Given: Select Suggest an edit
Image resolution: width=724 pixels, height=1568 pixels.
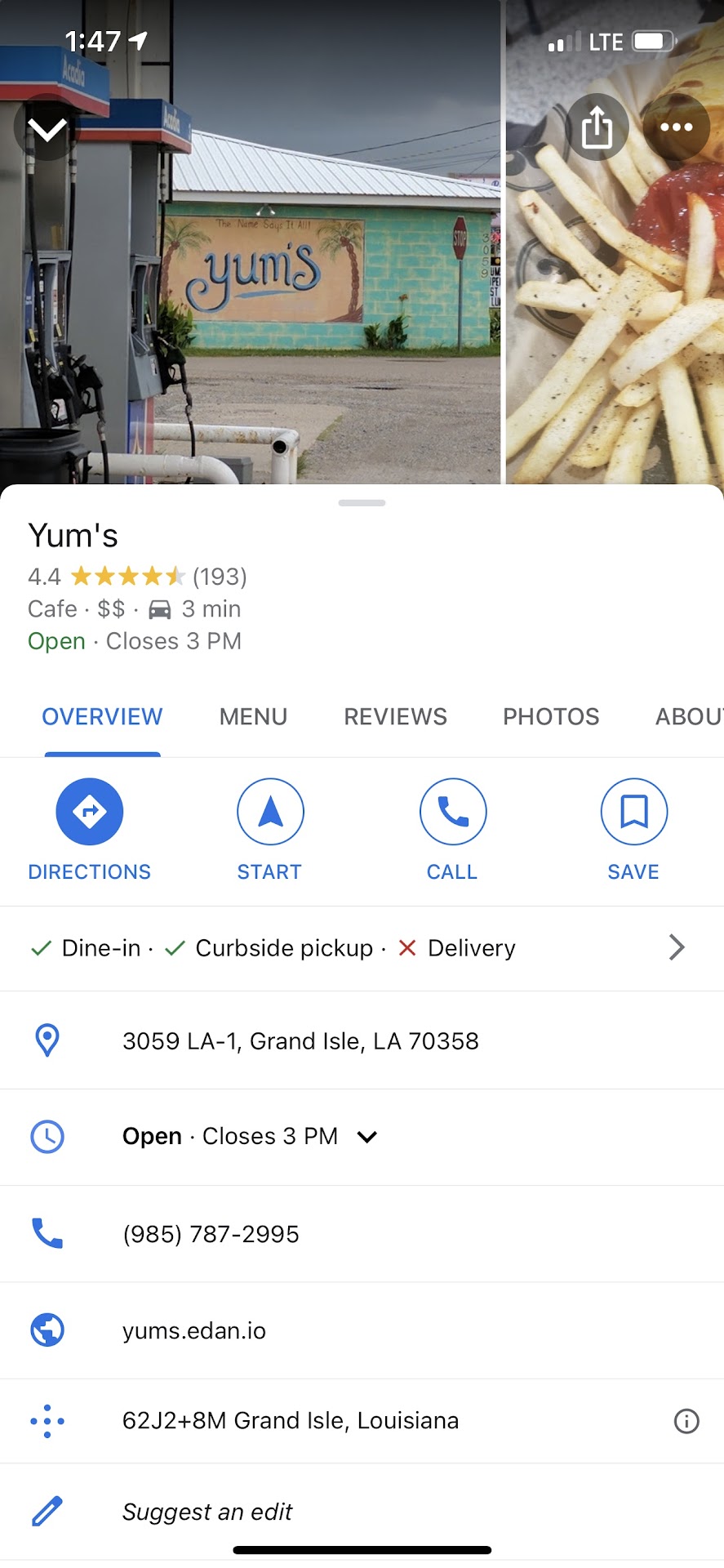Looking at the screenshot, I should click(207, 1512).
